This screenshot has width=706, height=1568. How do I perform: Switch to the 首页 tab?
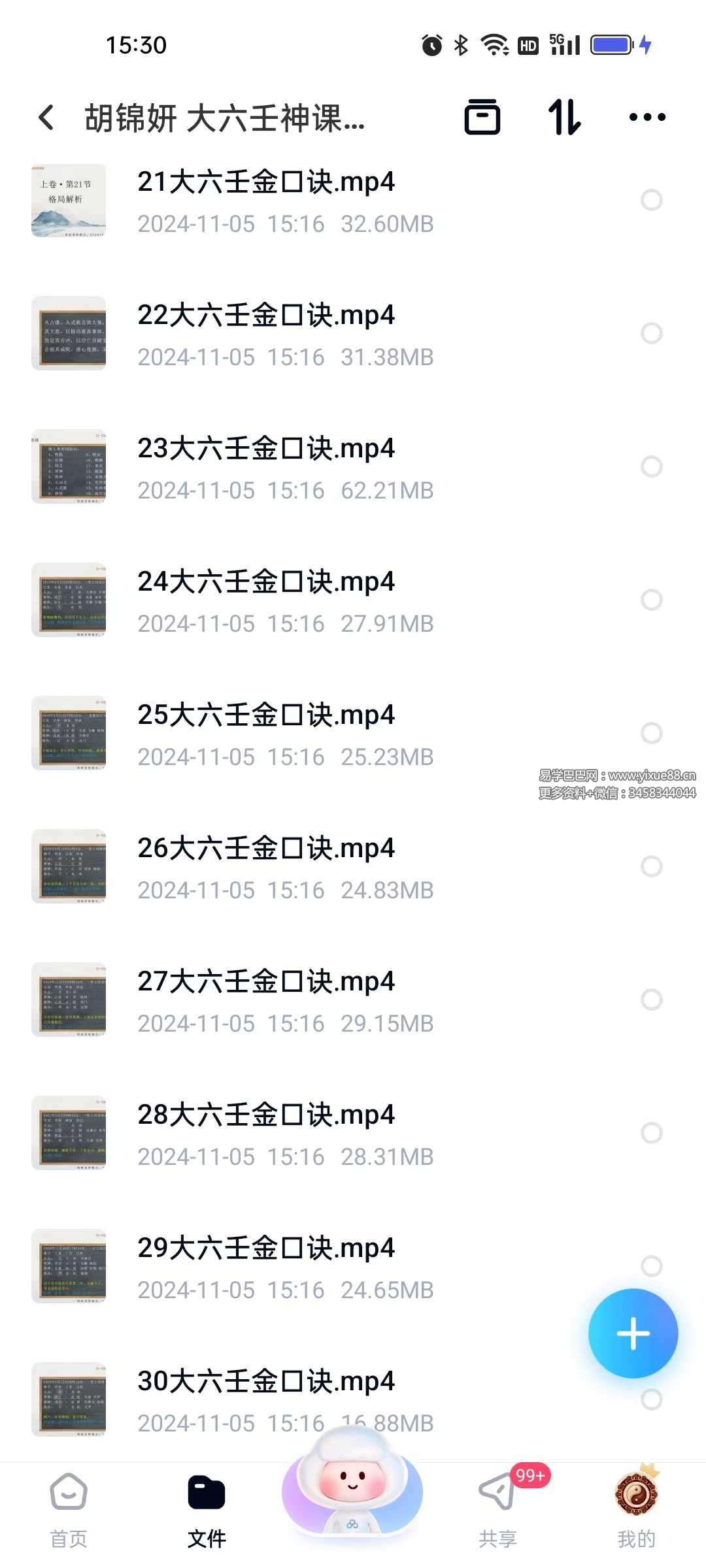(69, 1509)
